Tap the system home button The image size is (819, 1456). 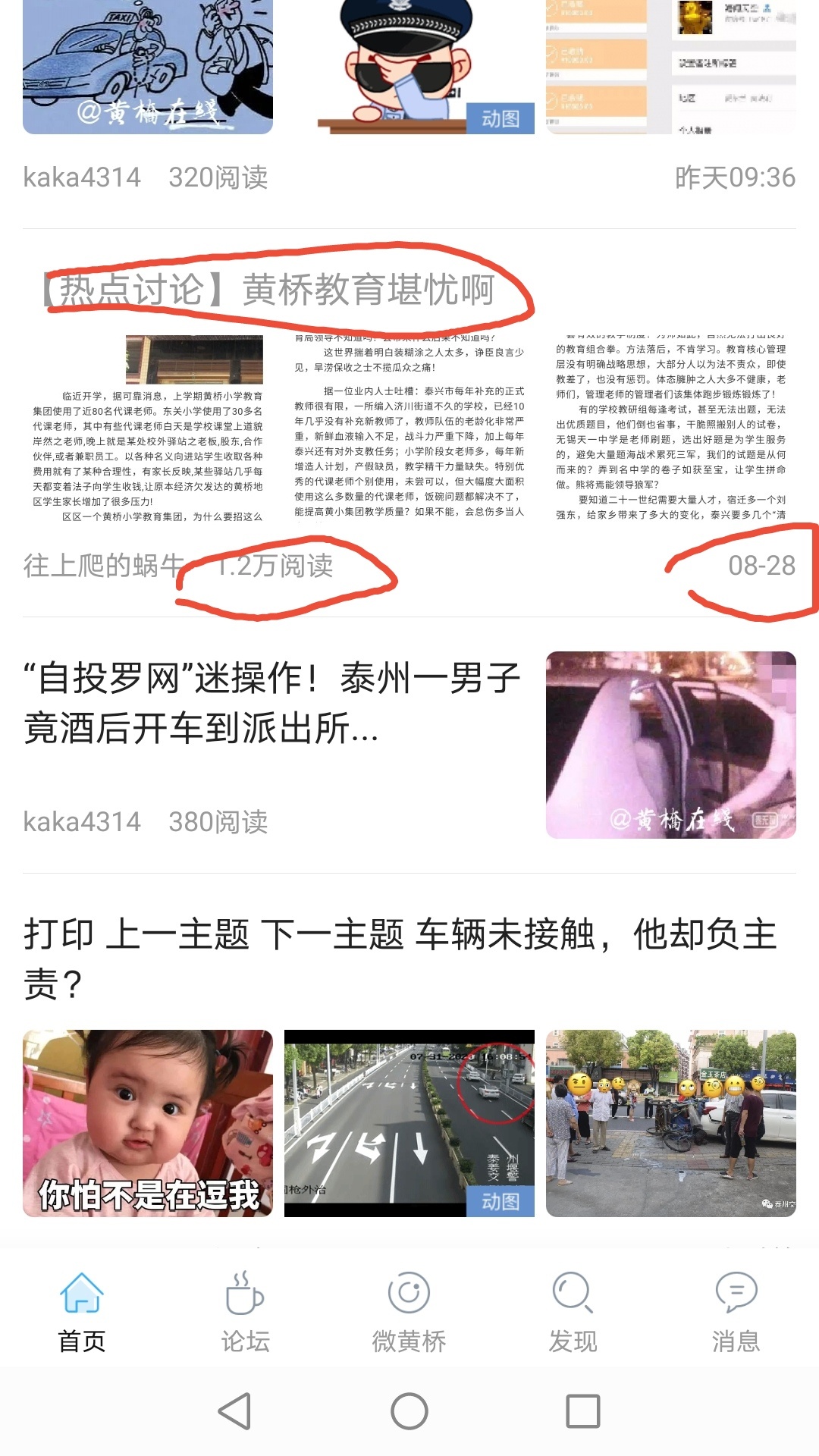(409, 1411)
